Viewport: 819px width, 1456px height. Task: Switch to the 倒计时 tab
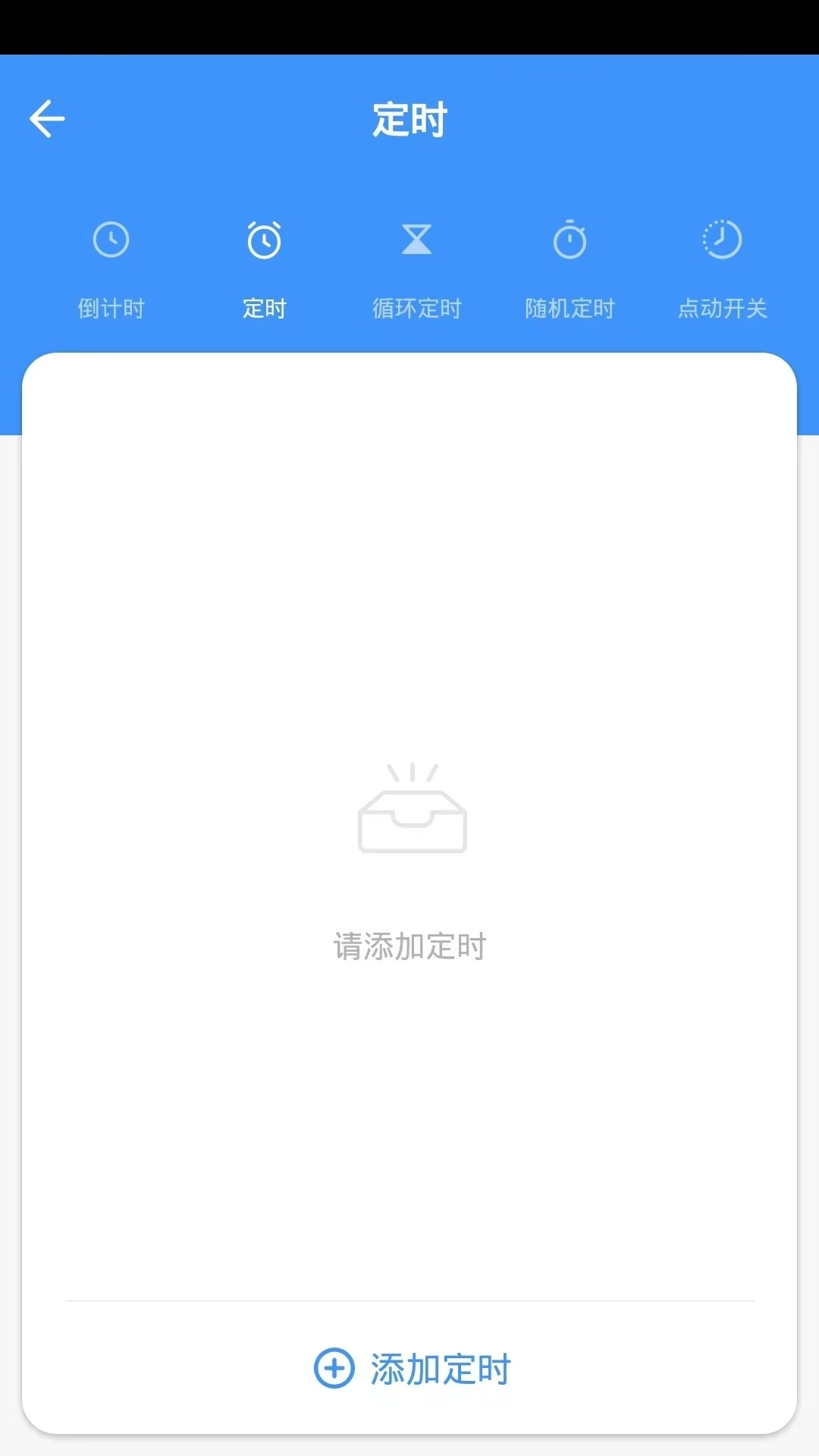[111, 308]
